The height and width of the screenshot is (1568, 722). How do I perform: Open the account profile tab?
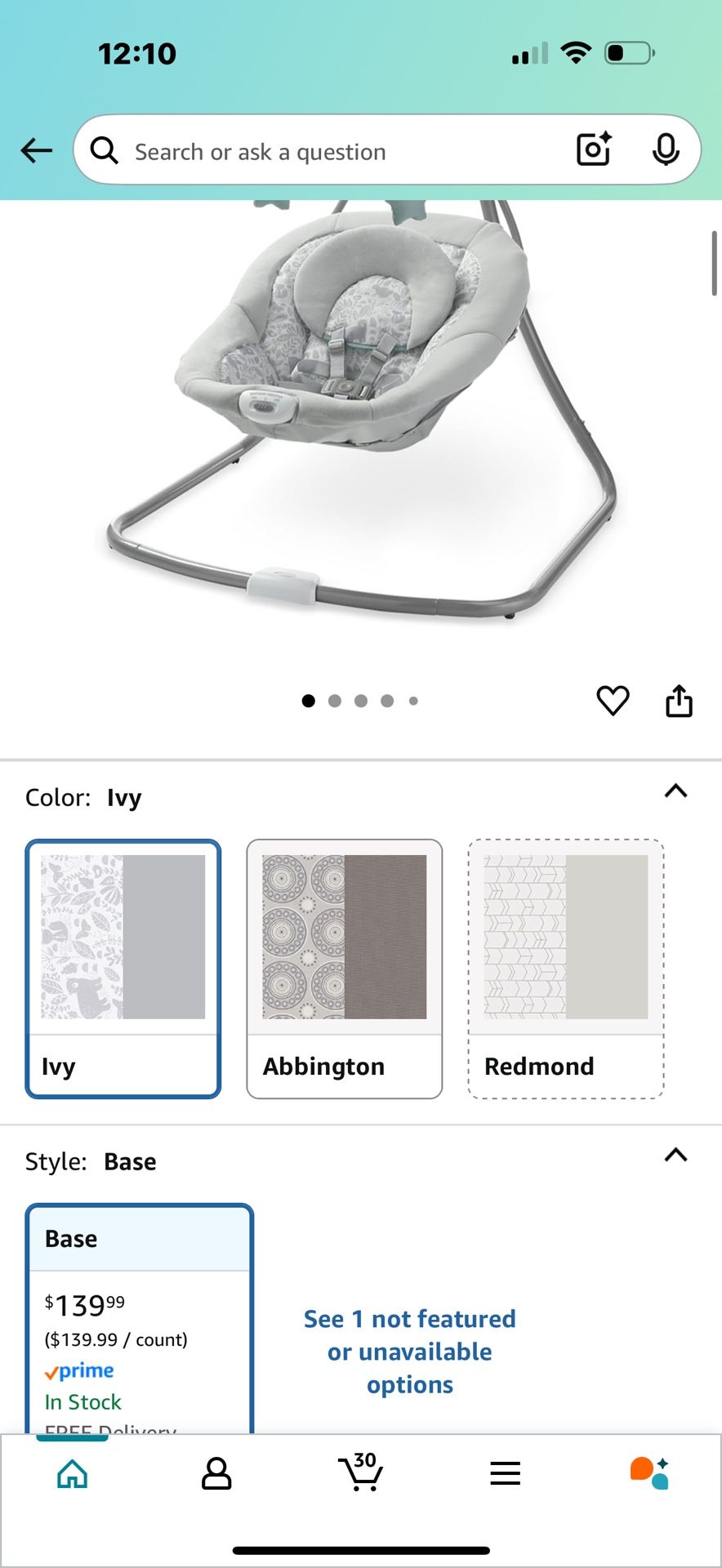tap(216, 1474)
